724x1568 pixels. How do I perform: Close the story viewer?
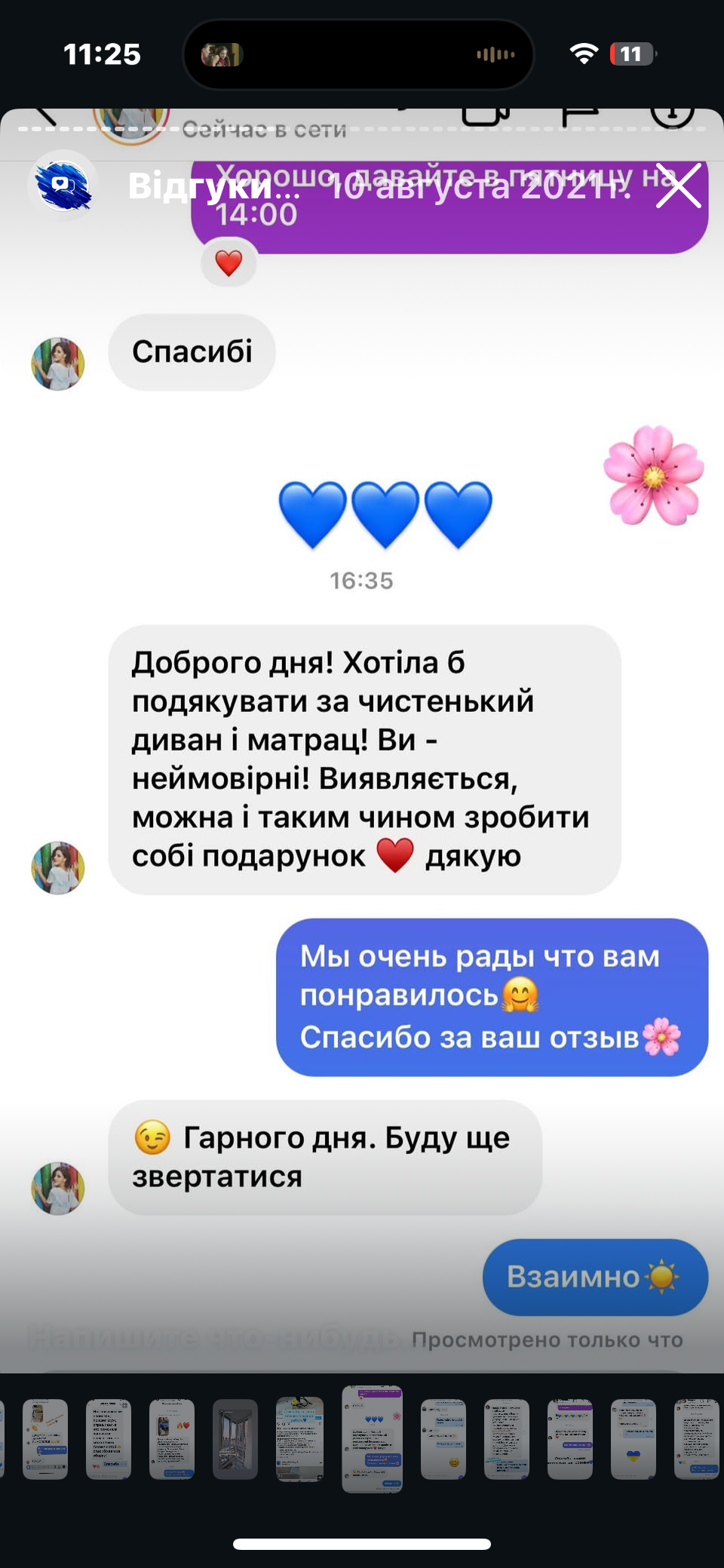[x=678, y=186]
